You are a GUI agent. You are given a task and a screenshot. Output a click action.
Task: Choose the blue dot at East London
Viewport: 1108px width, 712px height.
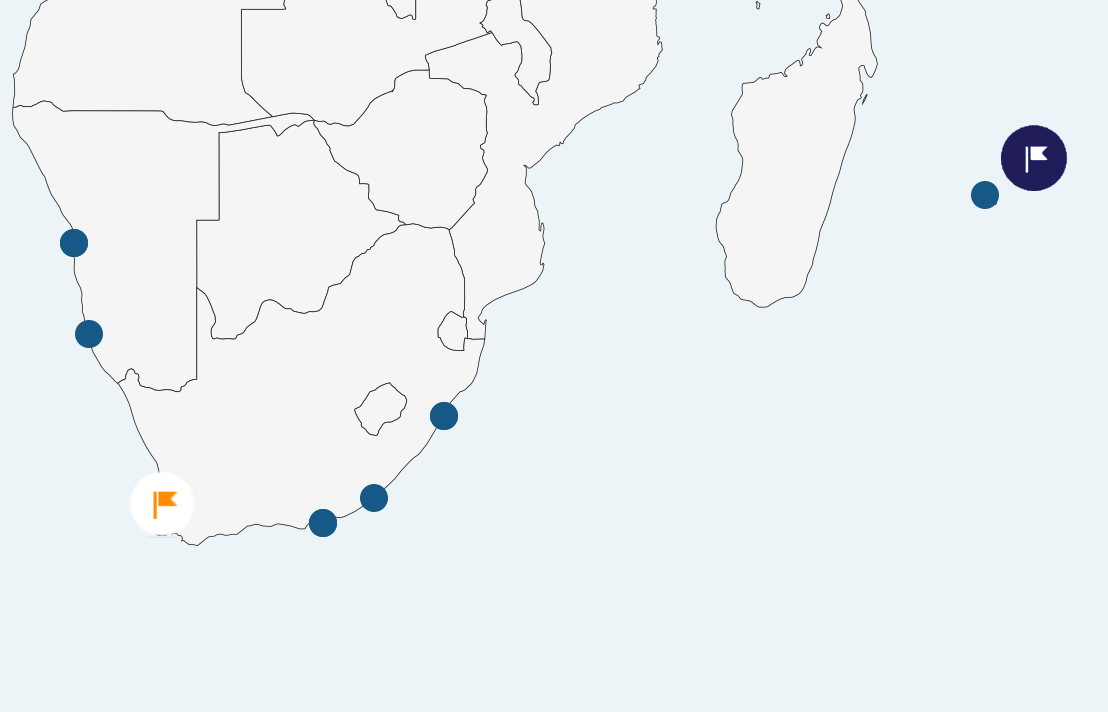[x=374, y=498]
